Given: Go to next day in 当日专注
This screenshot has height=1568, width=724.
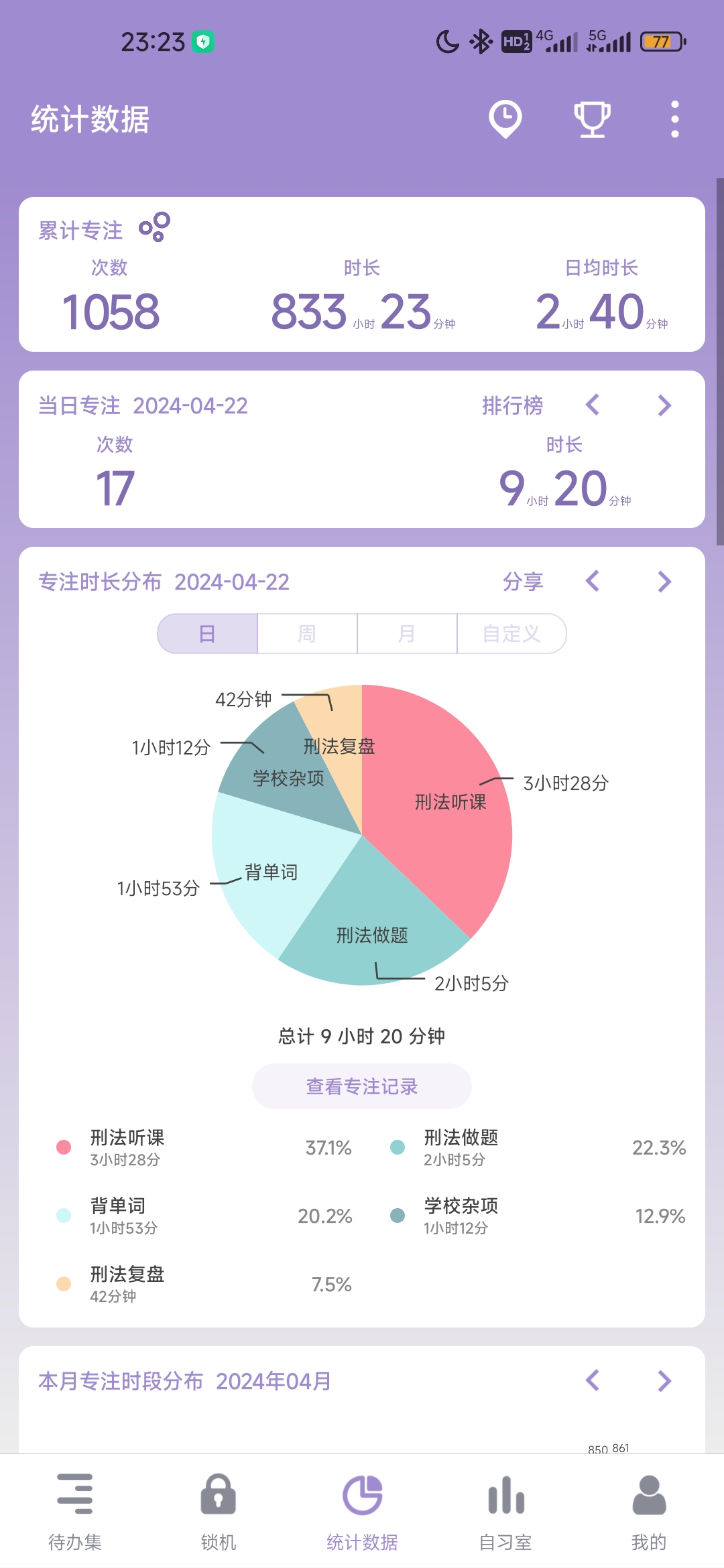Looking at the screenshot, I should (x=664, y=405).
